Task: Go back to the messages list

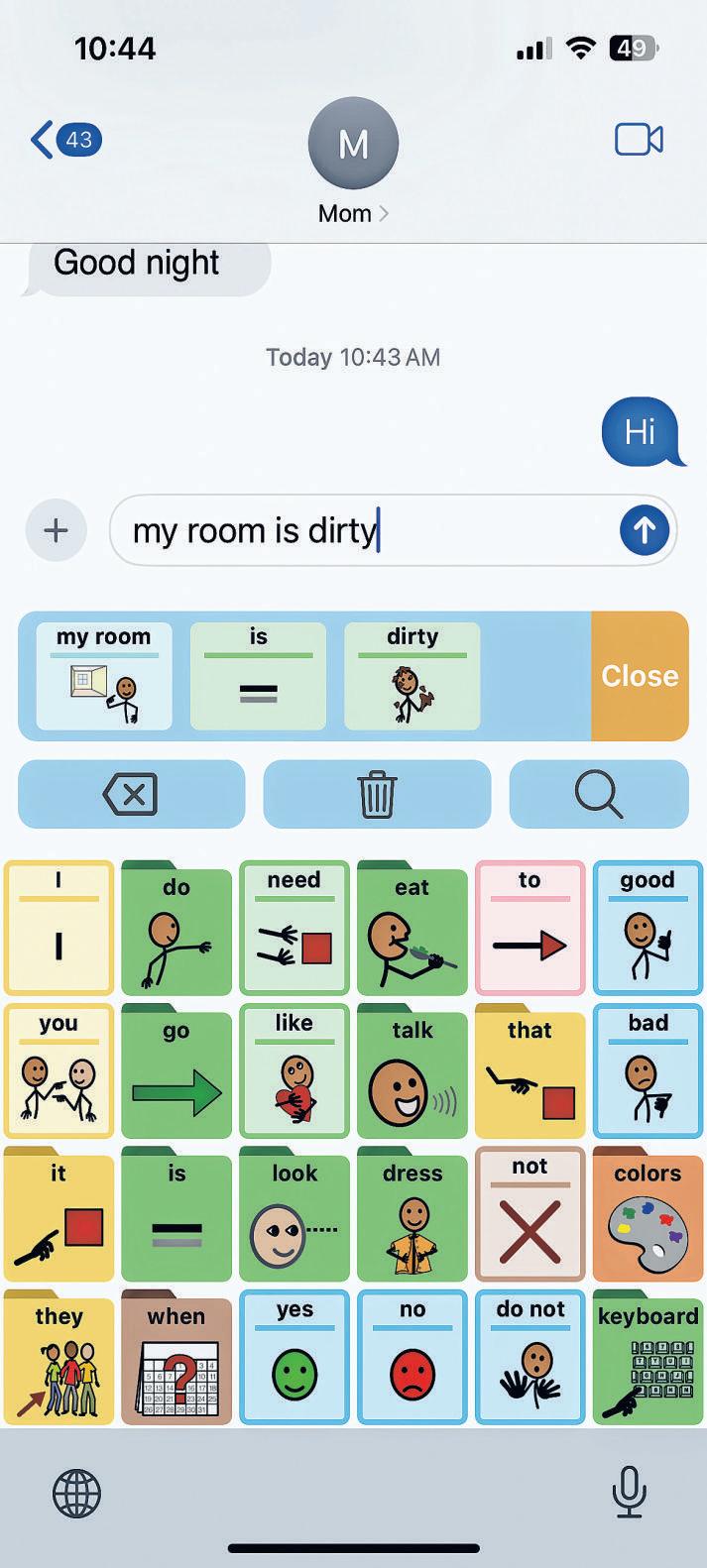Action: (65, 140)
